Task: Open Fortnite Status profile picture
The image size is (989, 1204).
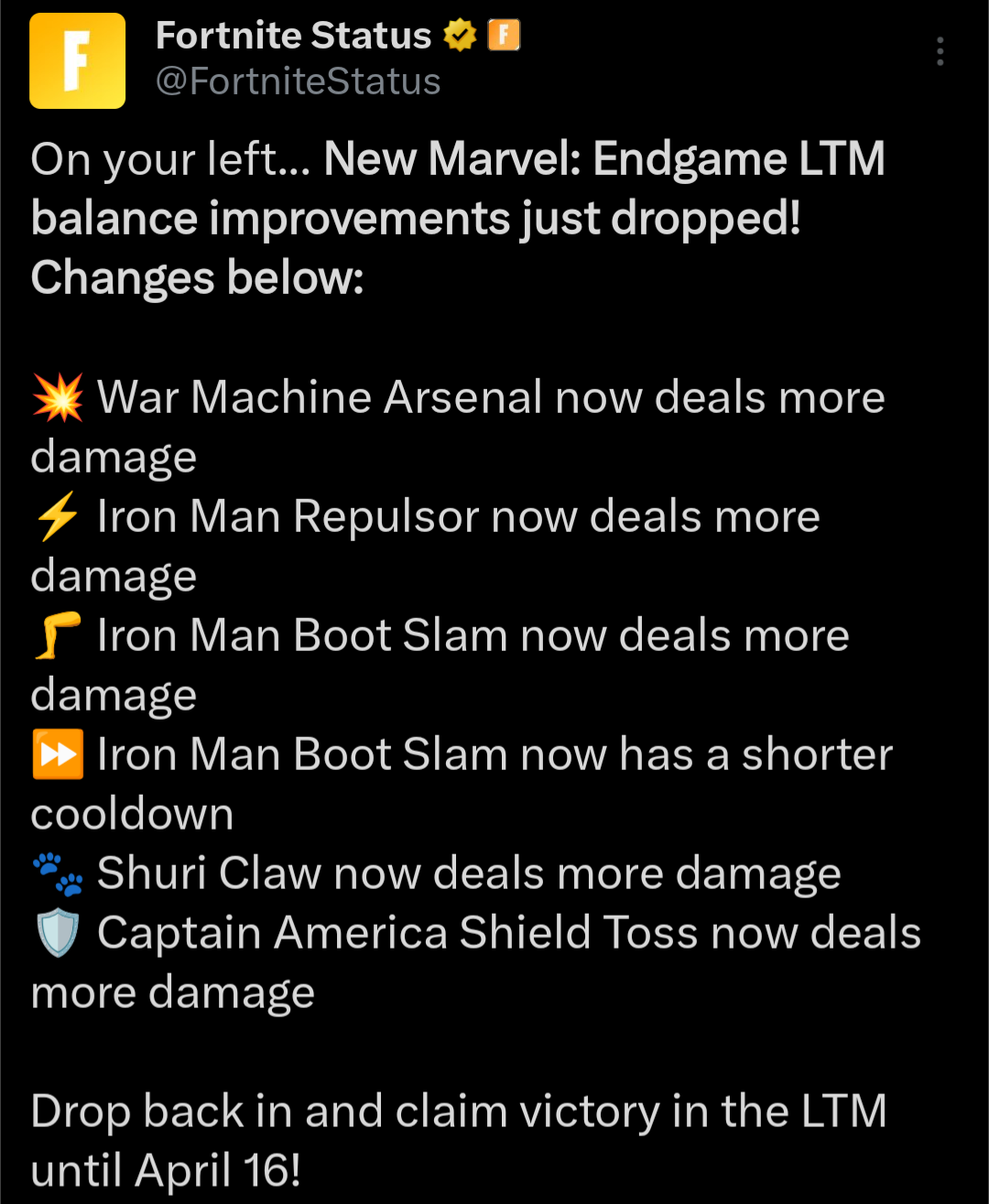Action: (x=78, y=61)
